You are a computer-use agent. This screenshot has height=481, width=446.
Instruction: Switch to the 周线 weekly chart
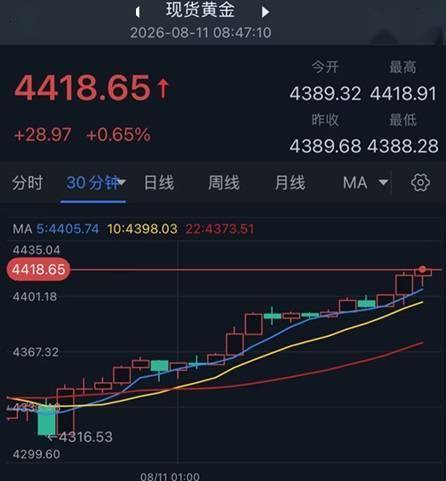[x=224, y=183]
